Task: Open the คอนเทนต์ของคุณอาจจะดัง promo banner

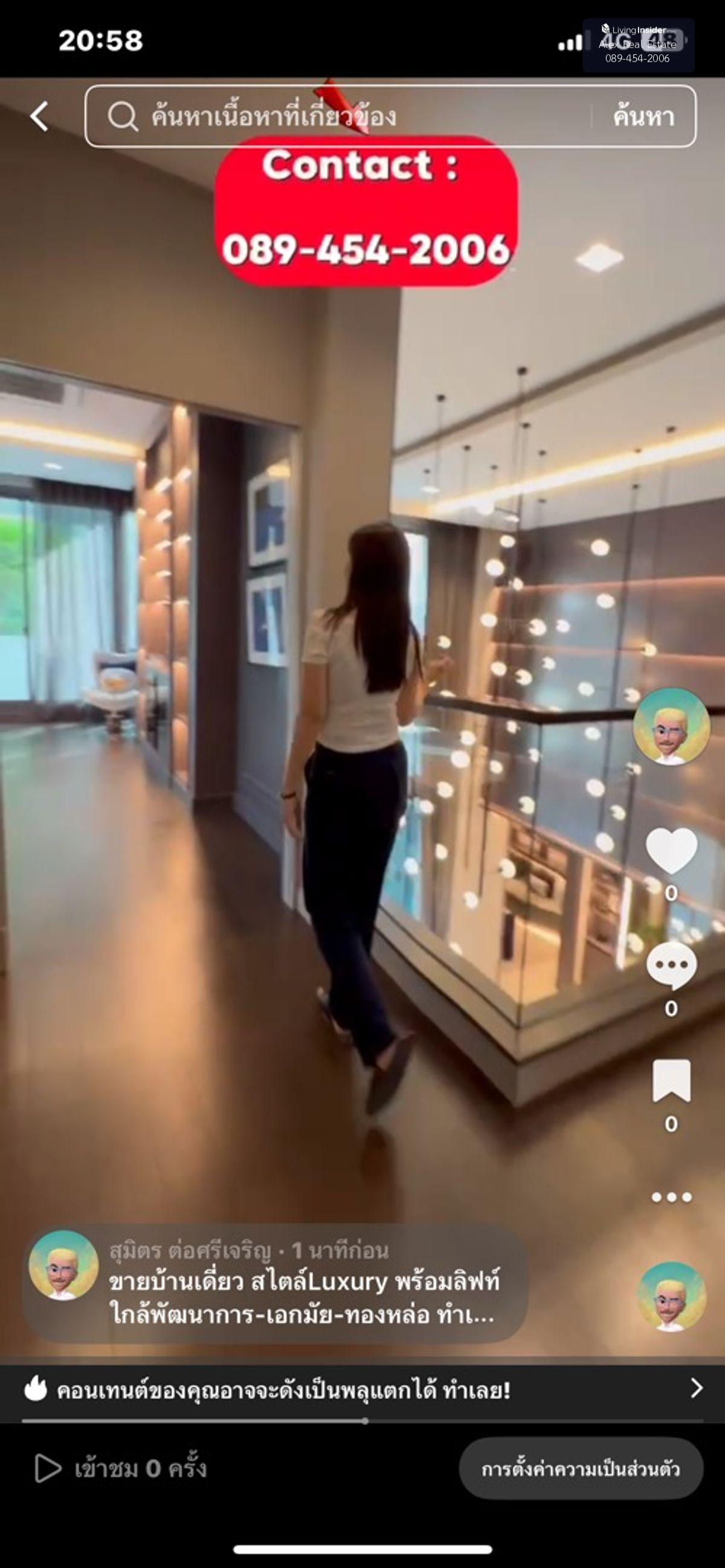Action: (362, 1391)
